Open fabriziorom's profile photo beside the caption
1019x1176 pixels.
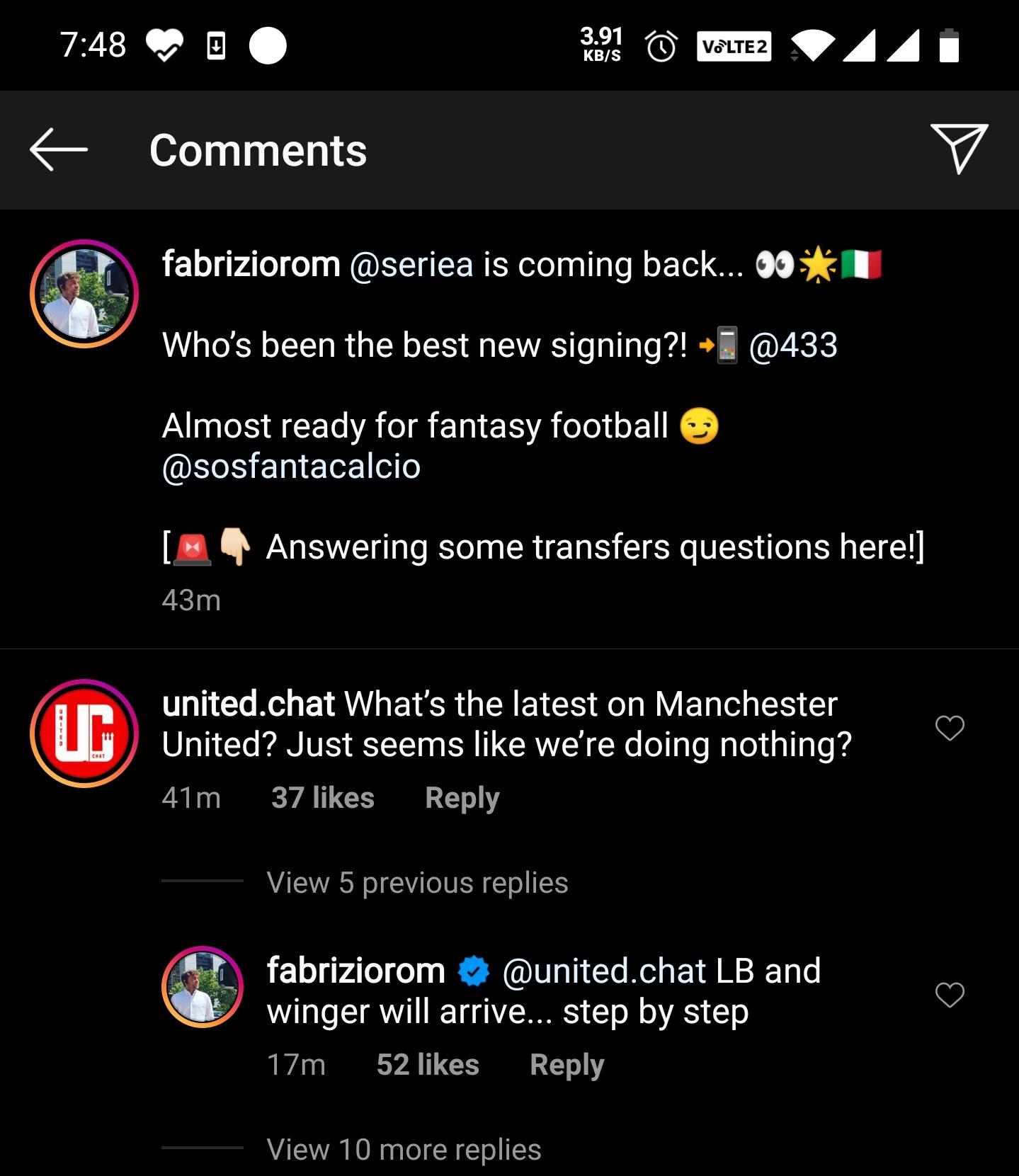point(84,294)
